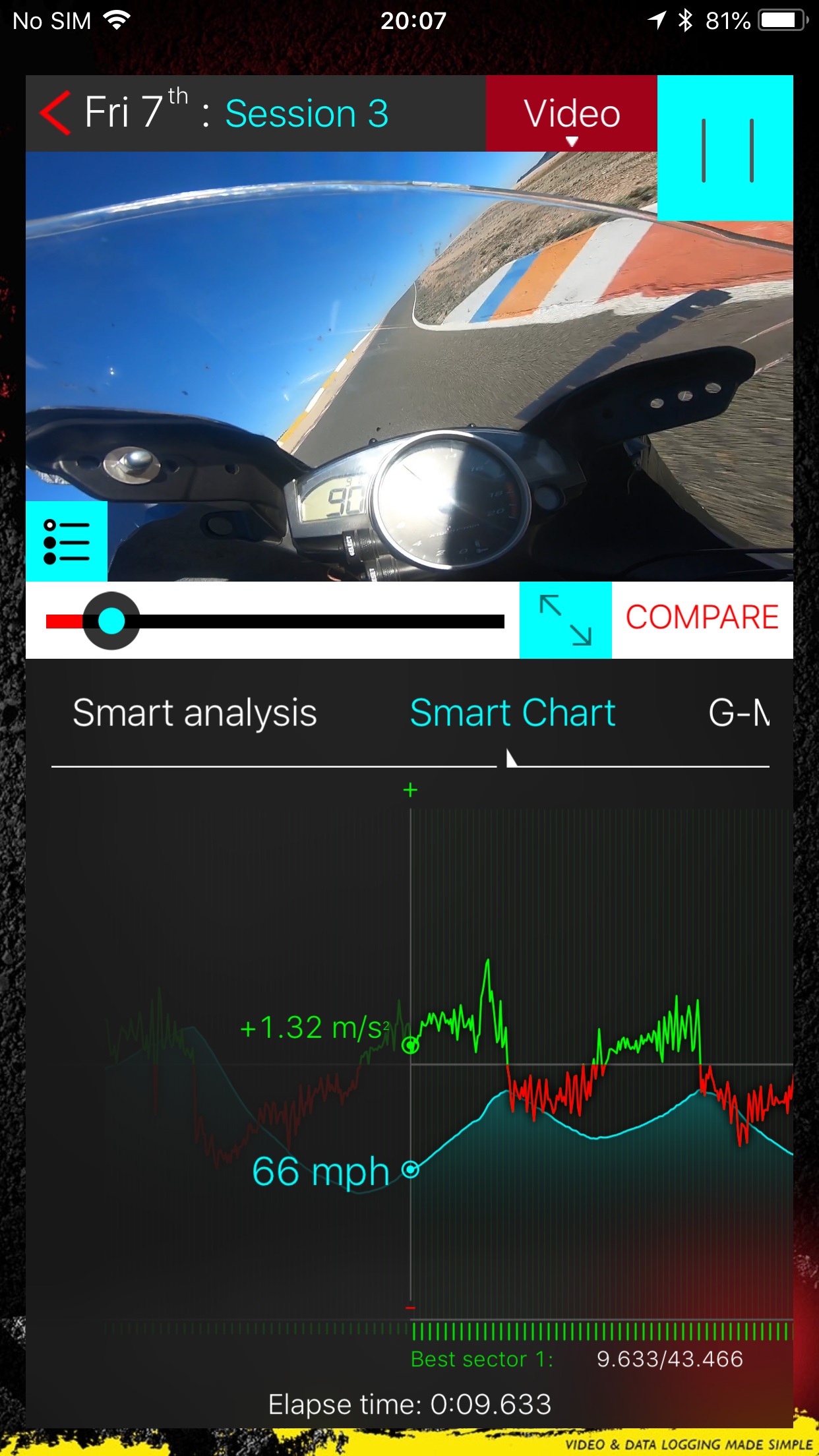This screenshot has height=1456, width=819.
Task: Switch to Smart analysis tab
Action: click(x=195, y=713)
